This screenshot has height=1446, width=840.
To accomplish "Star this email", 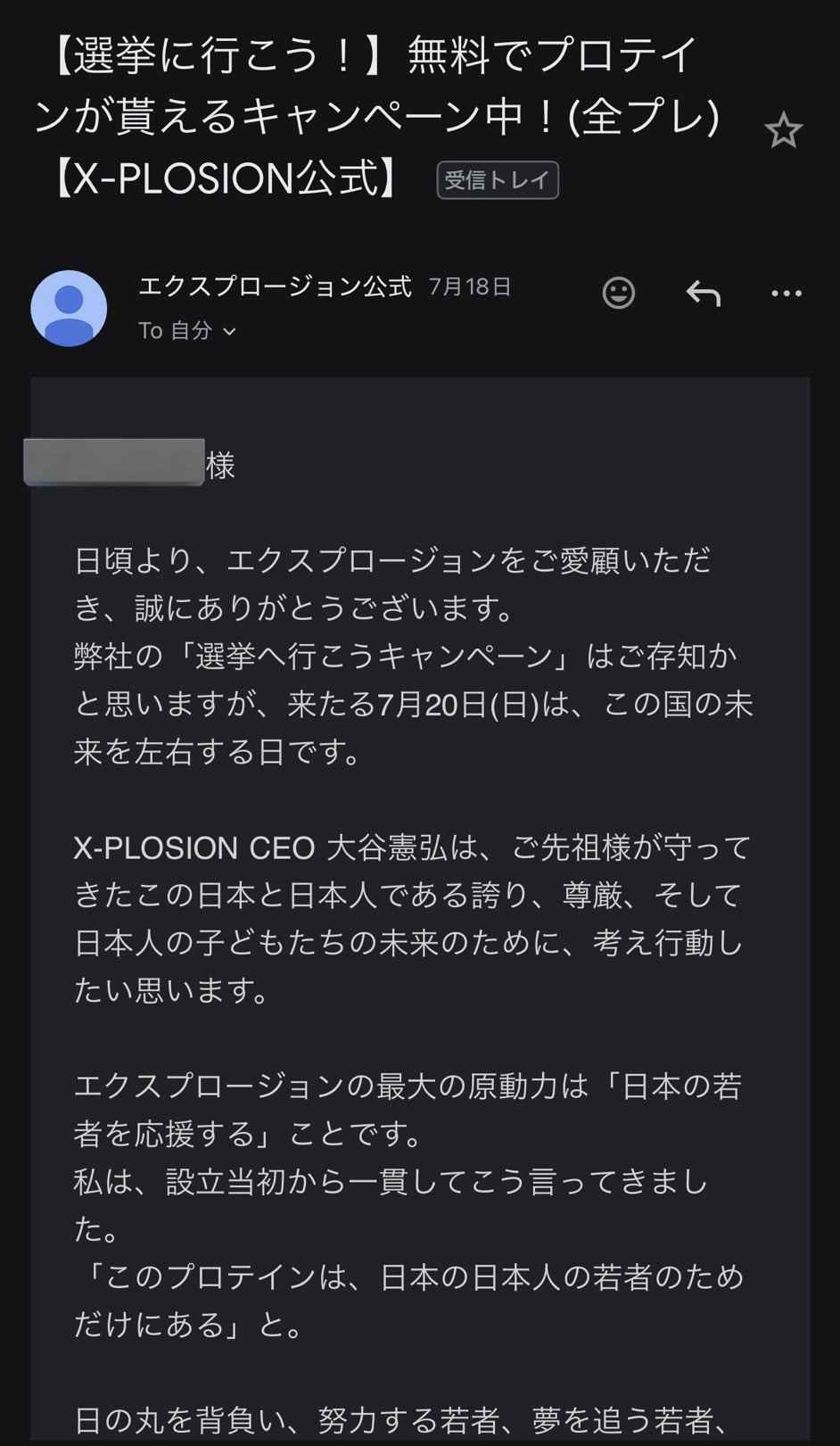I will [783, 131].
